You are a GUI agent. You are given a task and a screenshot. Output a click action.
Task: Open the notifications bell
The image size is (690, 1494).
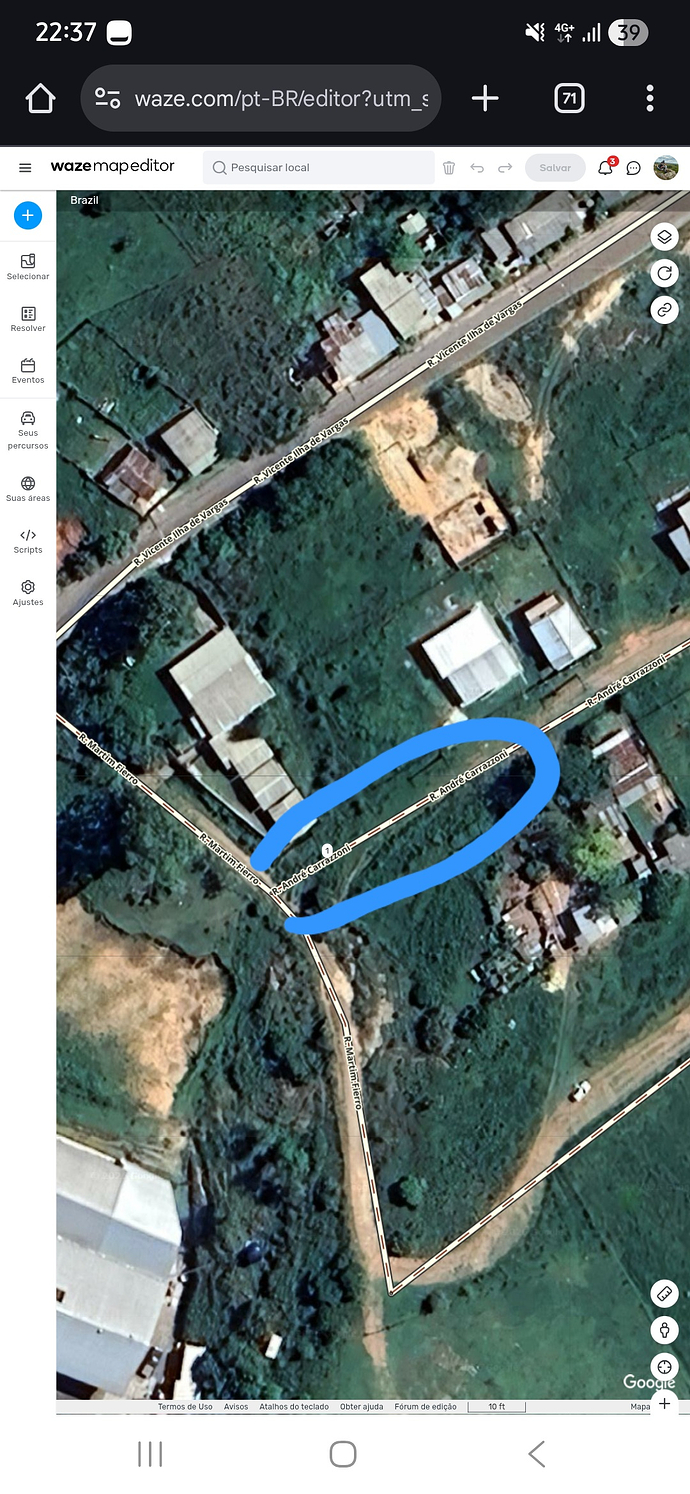605,168
